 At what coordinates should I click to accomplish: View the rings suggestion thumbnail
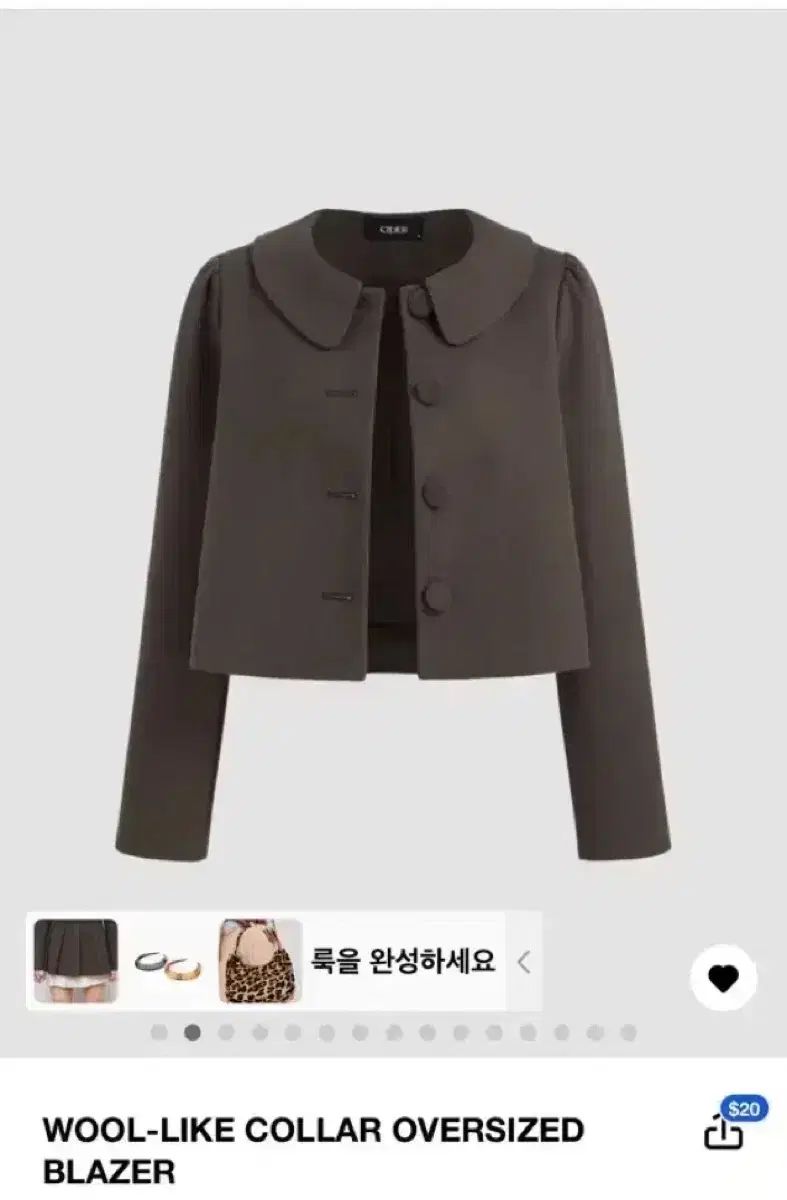[x=168, y=964]
